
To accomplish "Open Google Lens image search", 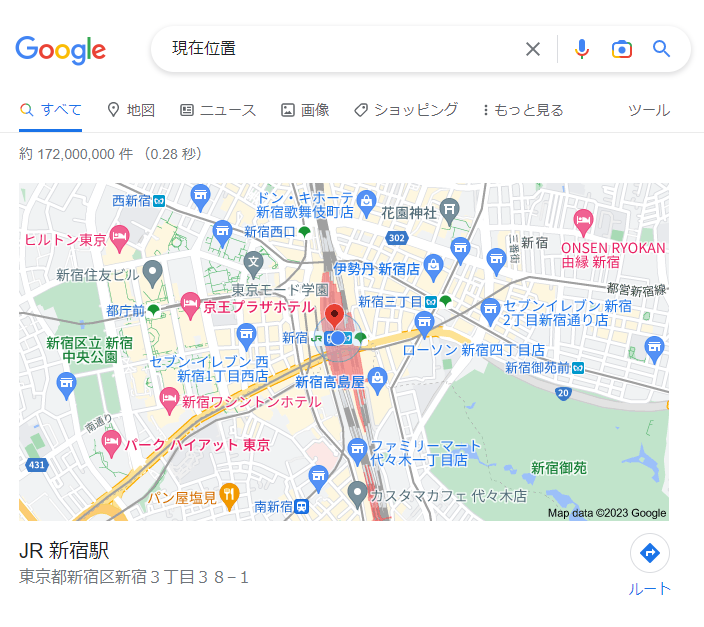I will click(622, 49).
